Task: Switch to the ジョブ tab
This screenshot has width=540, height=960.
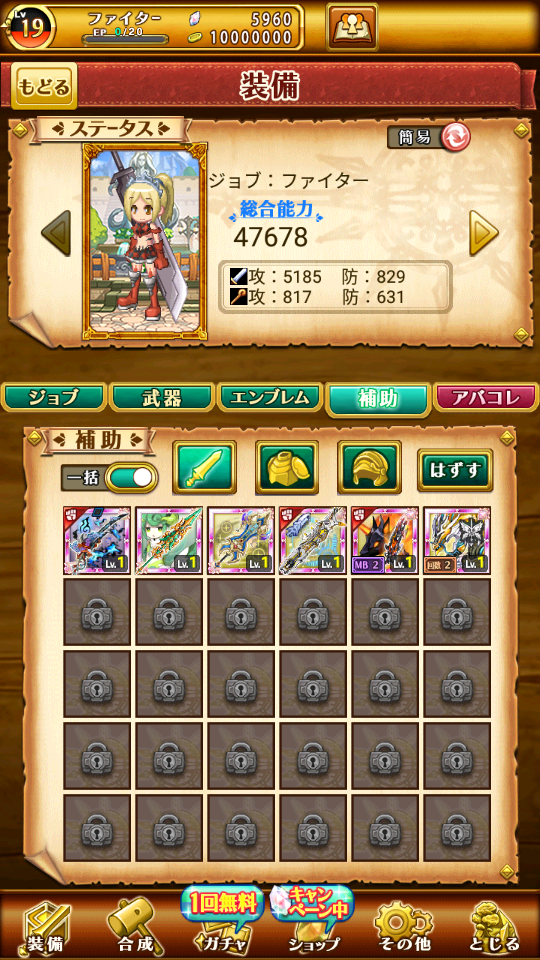Action: click(x=54, y=399)
